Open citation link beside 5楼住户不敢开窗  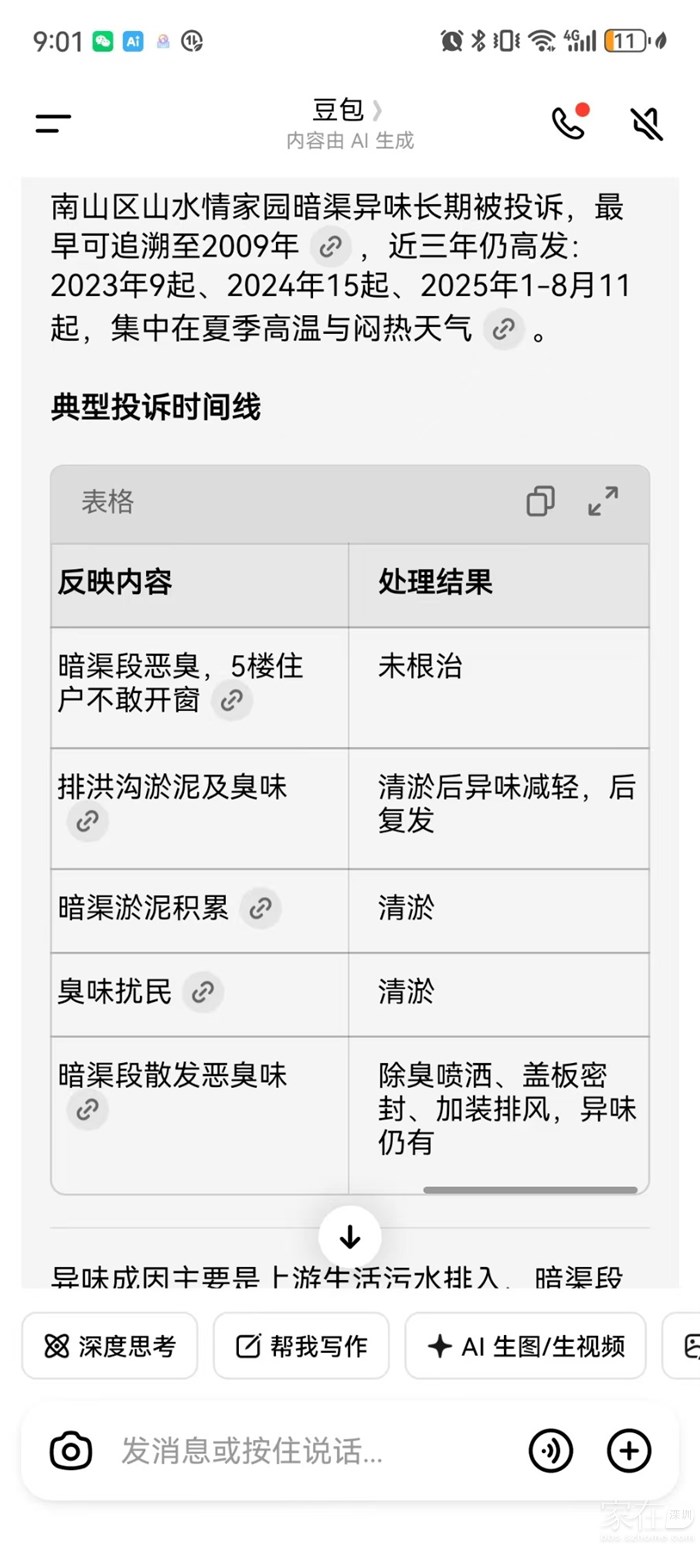pyautogui.click(x=232, y=700)
